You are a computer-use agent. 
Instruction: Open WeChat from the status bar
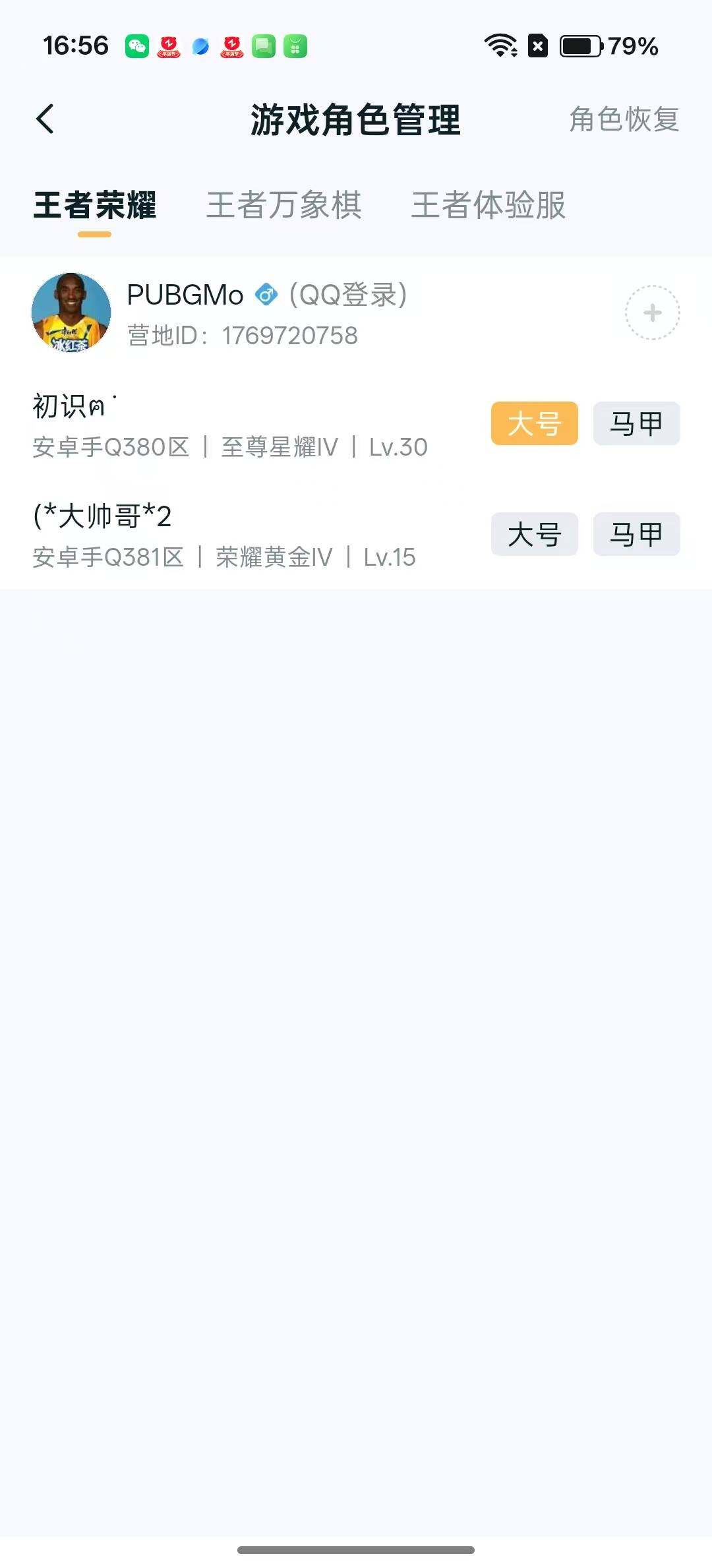(x=136, y=46)
